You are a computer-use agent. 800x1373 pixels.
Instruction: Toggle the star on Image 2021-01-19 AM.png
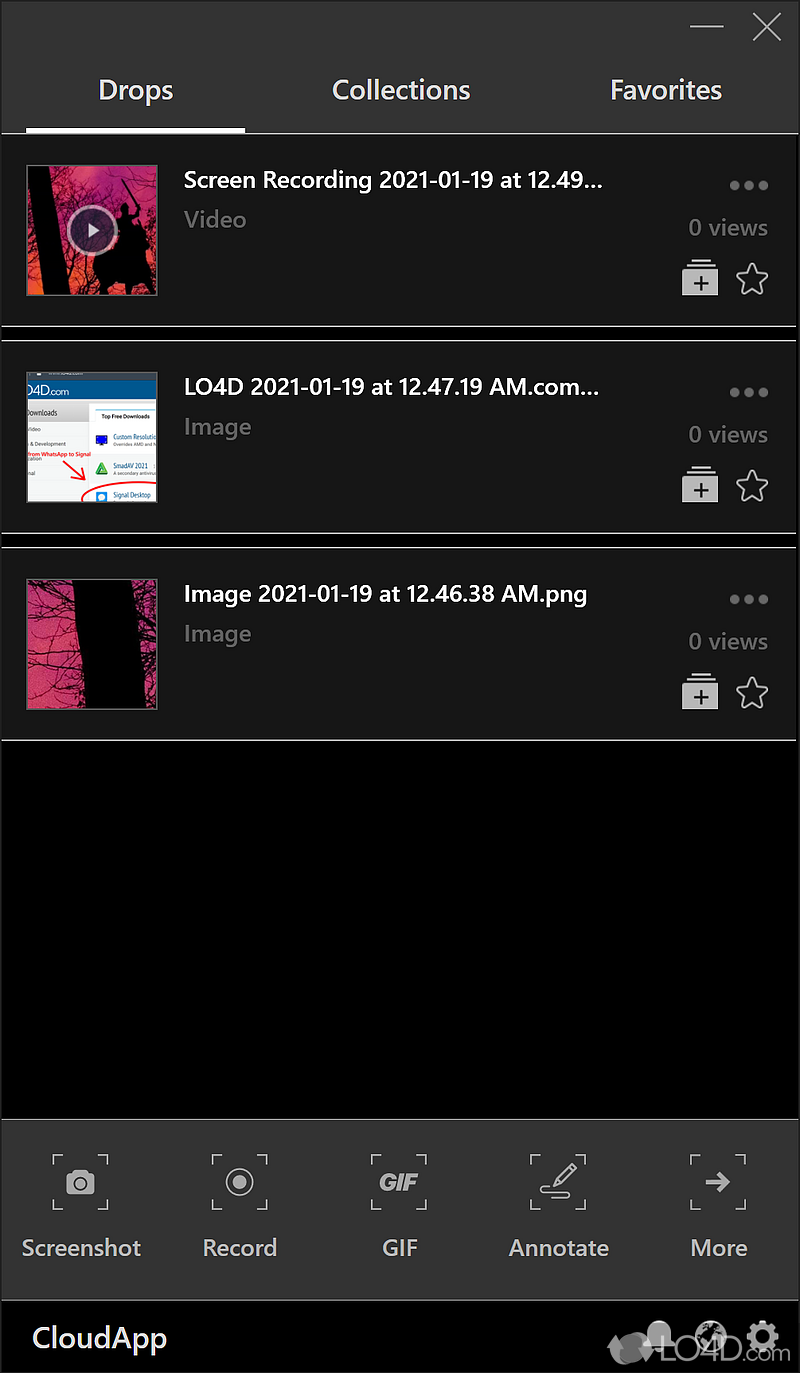tap(752, 691)
